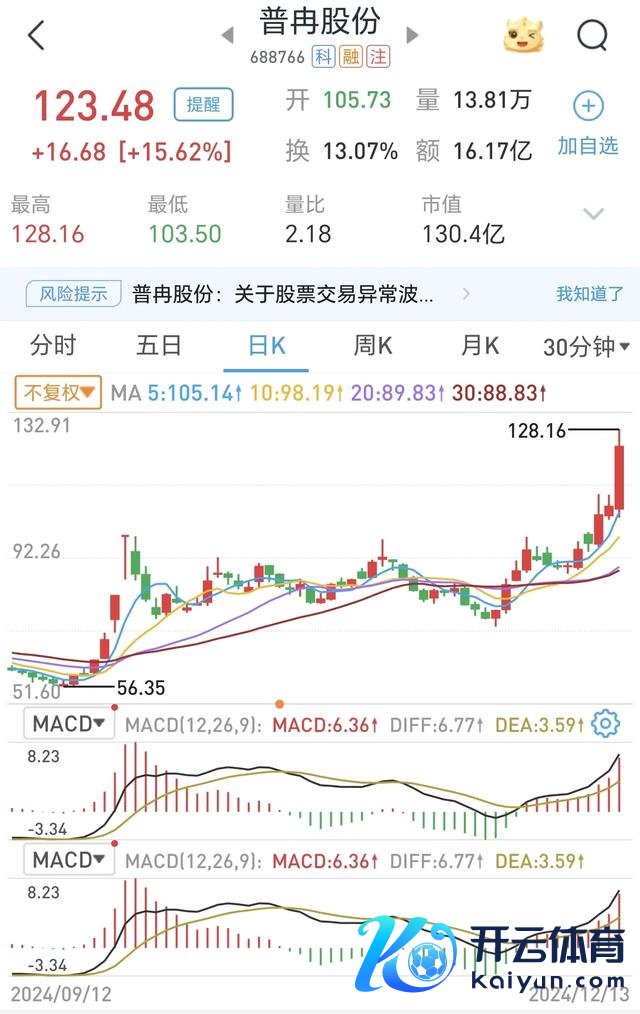Switch to the 分时 chart tab

[x=53, y=346]
